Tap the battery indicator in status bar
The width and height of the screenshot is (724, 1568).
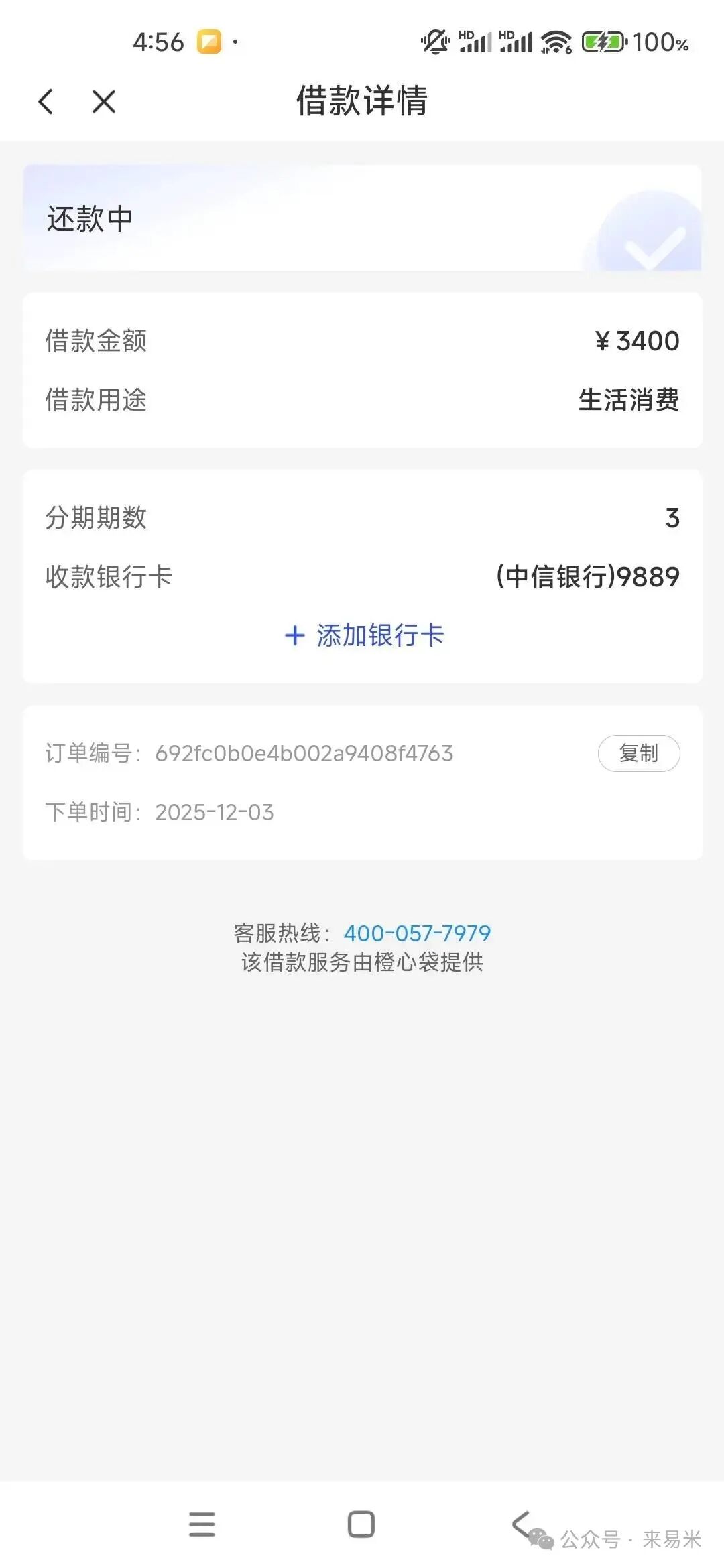pos(602,42)
